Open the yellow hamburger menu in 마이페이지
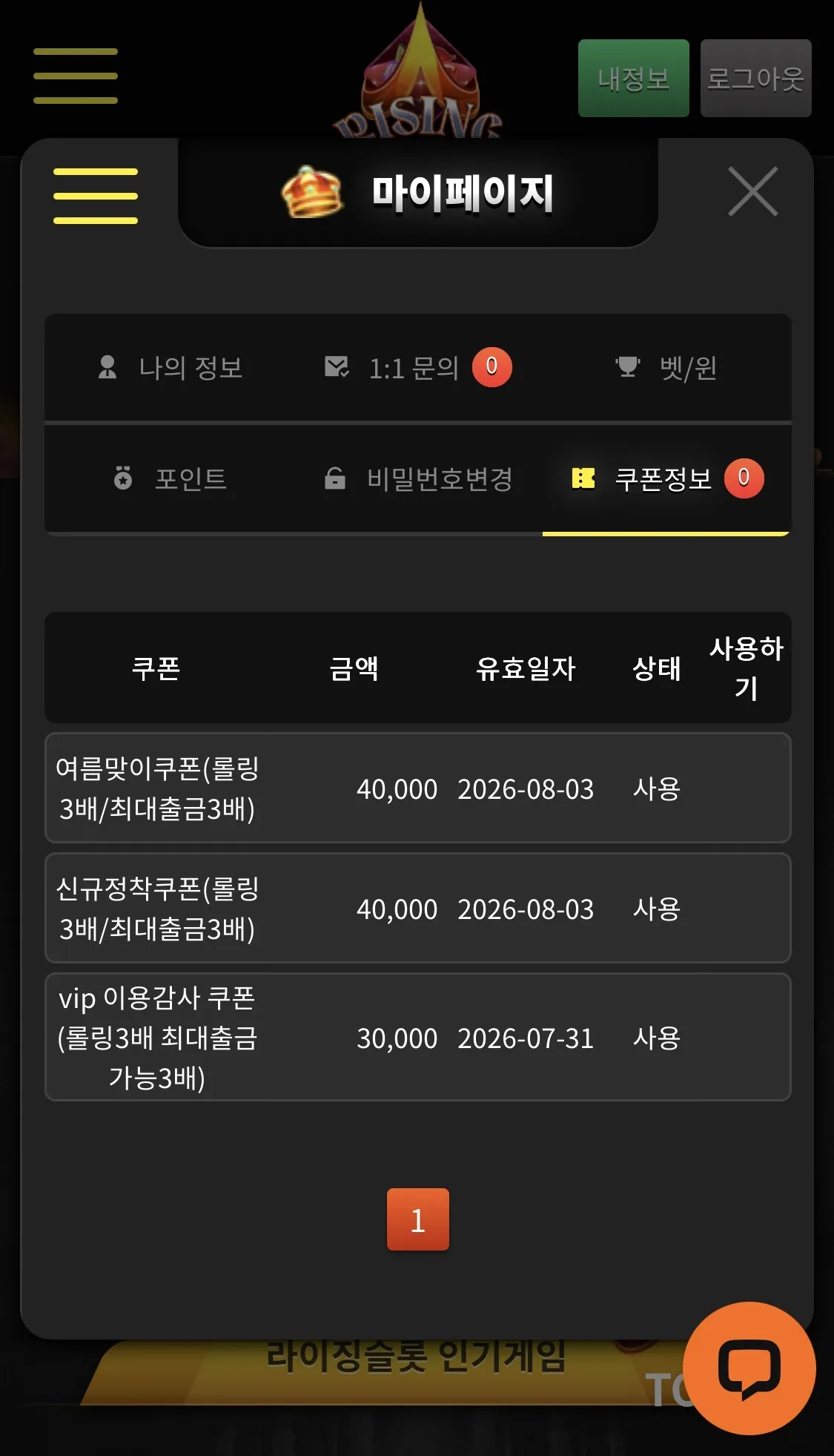The width and height of the screenshot is (834, 1456). 95,196
